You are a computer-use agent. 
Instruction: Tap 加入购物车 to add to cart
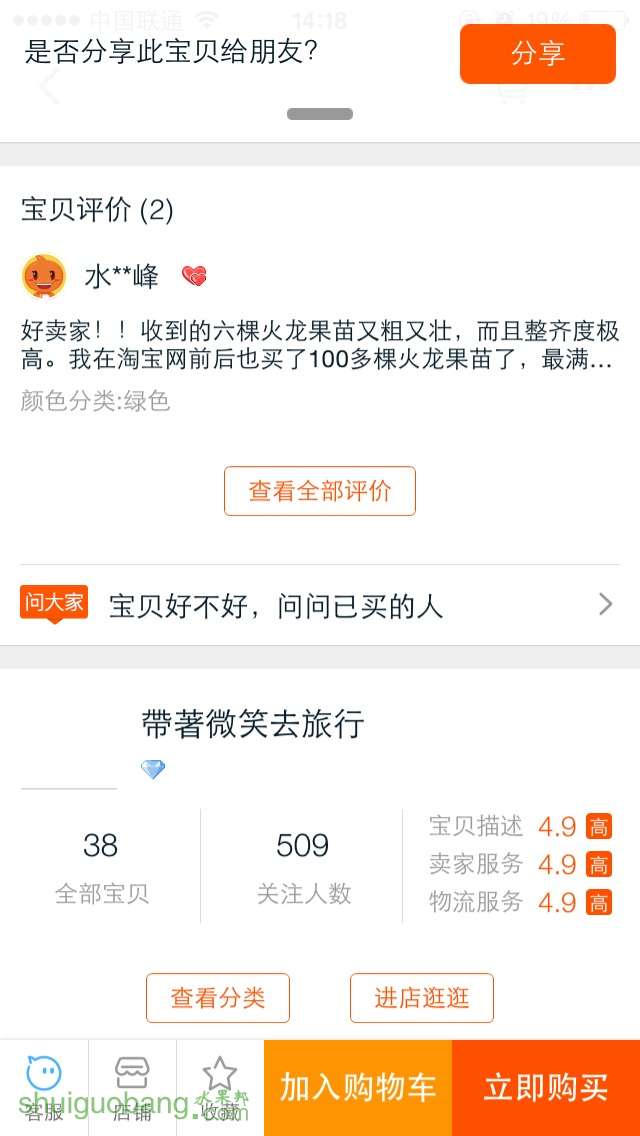pos(358,1088)
